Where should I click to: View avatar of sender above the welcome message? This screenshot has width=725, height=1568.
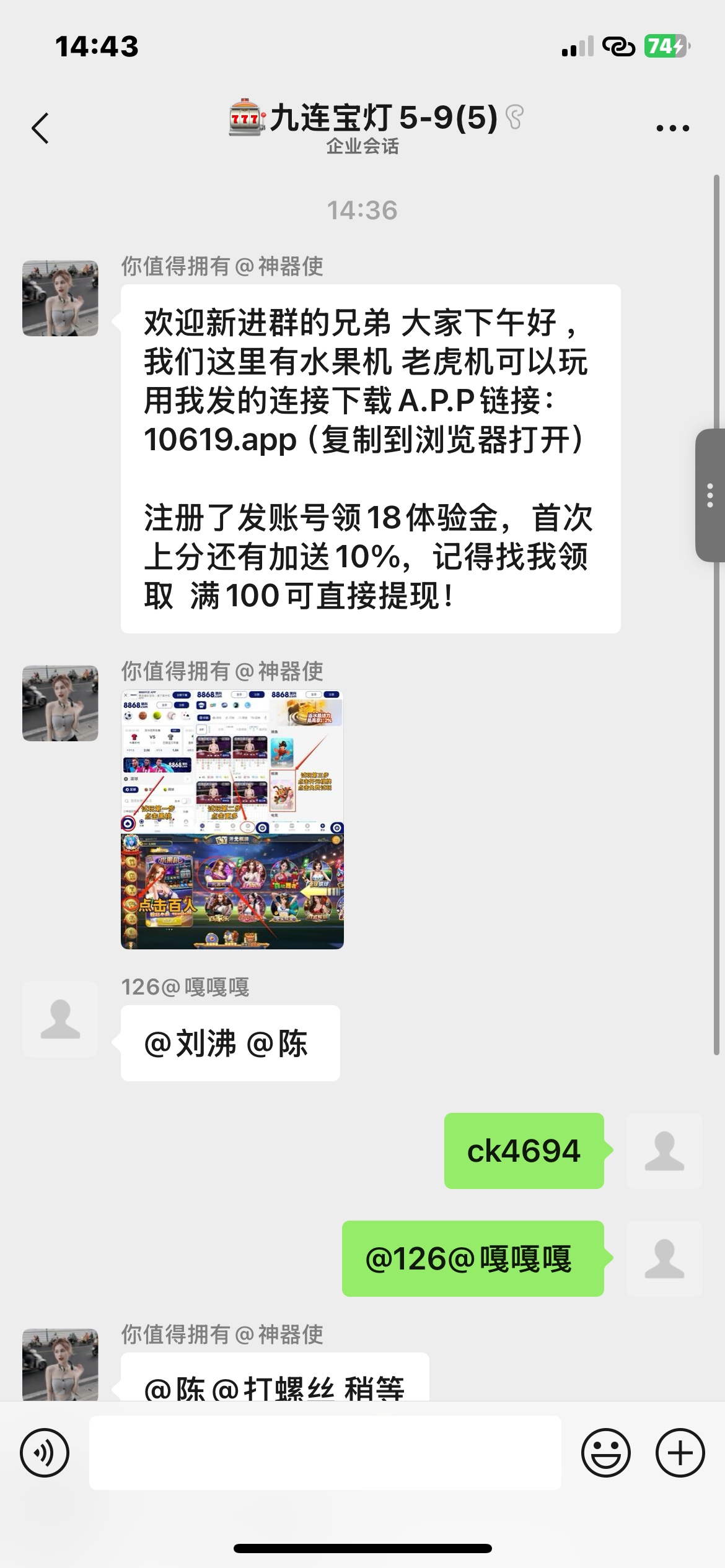click(60, 298)
